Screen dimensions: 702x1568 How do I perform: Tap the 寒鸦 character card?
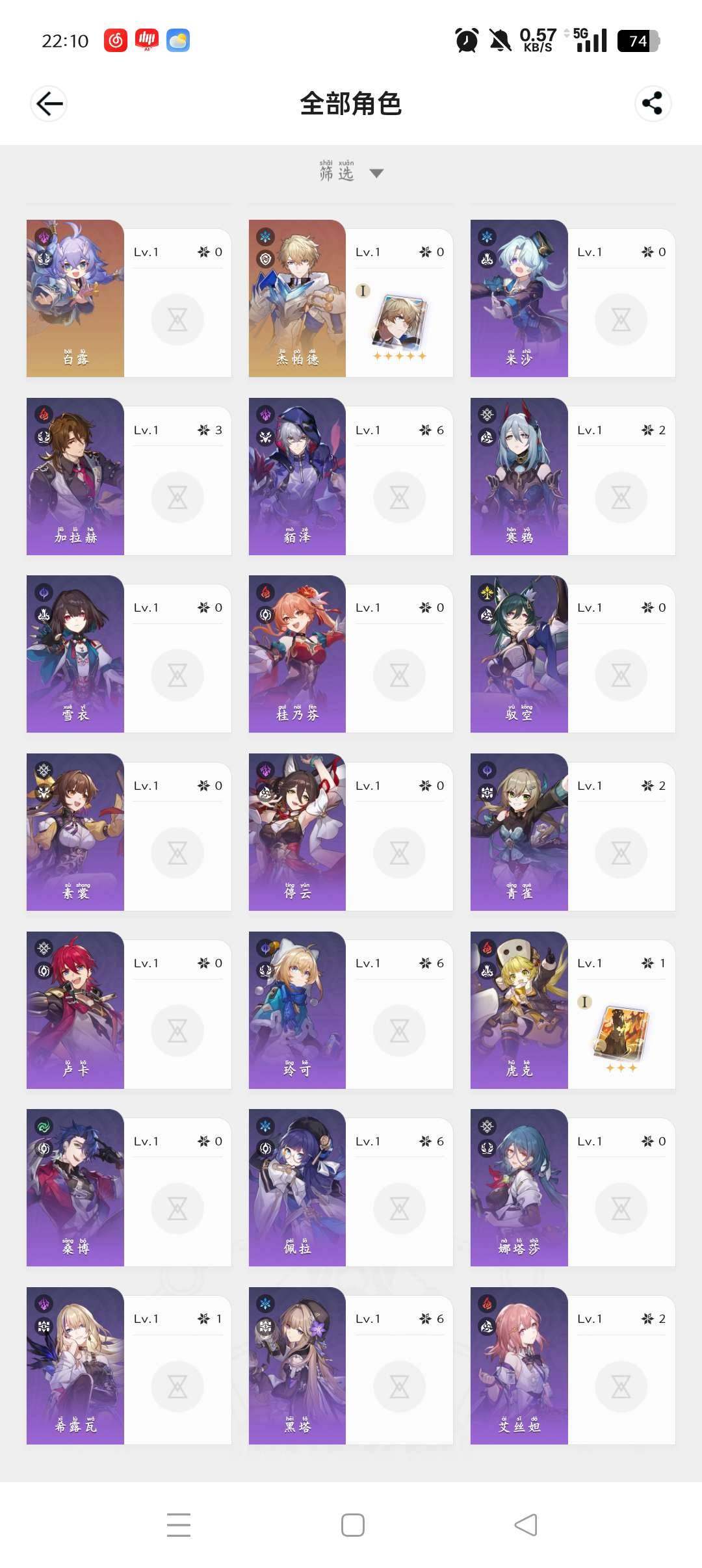(x=573, y=477)
